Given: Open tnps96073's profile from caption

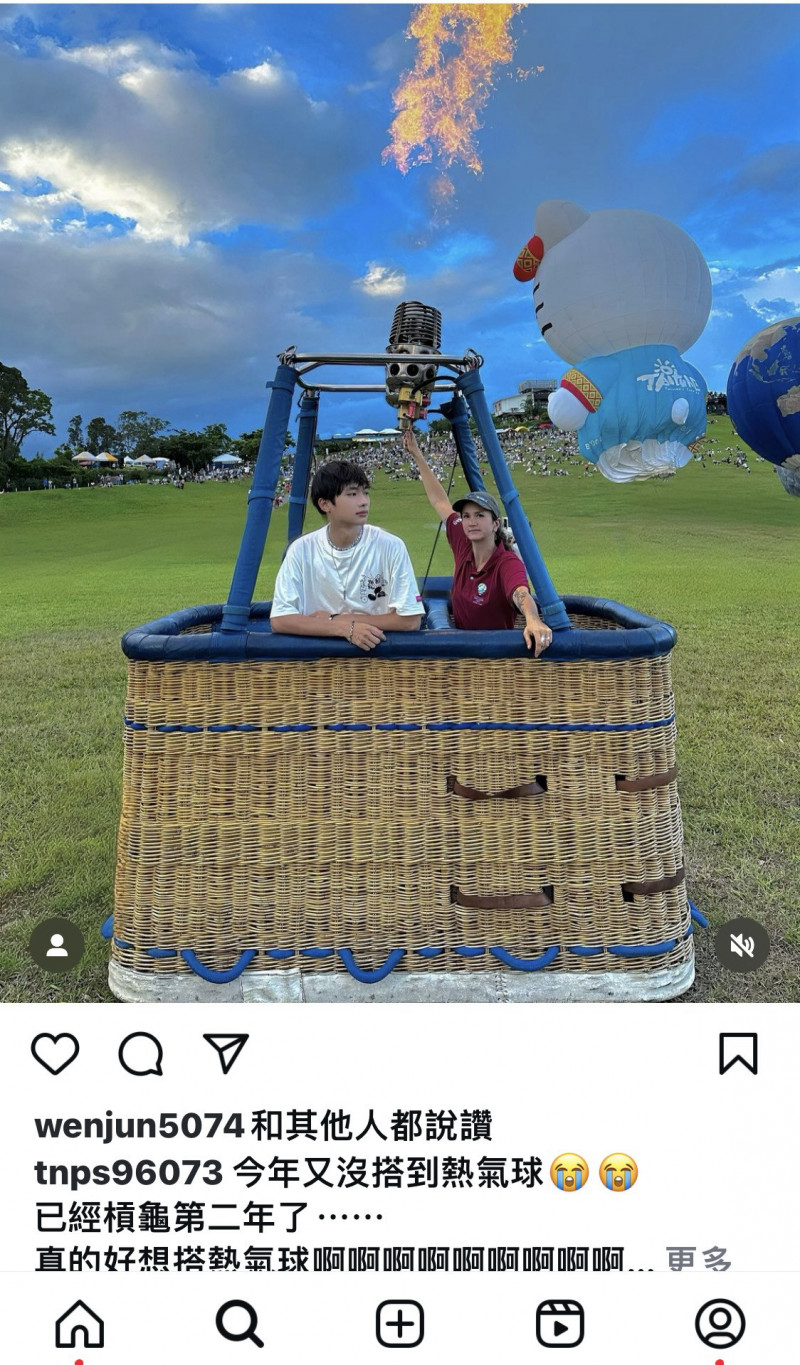Looking at the screenshot, I should [128, 1172].
